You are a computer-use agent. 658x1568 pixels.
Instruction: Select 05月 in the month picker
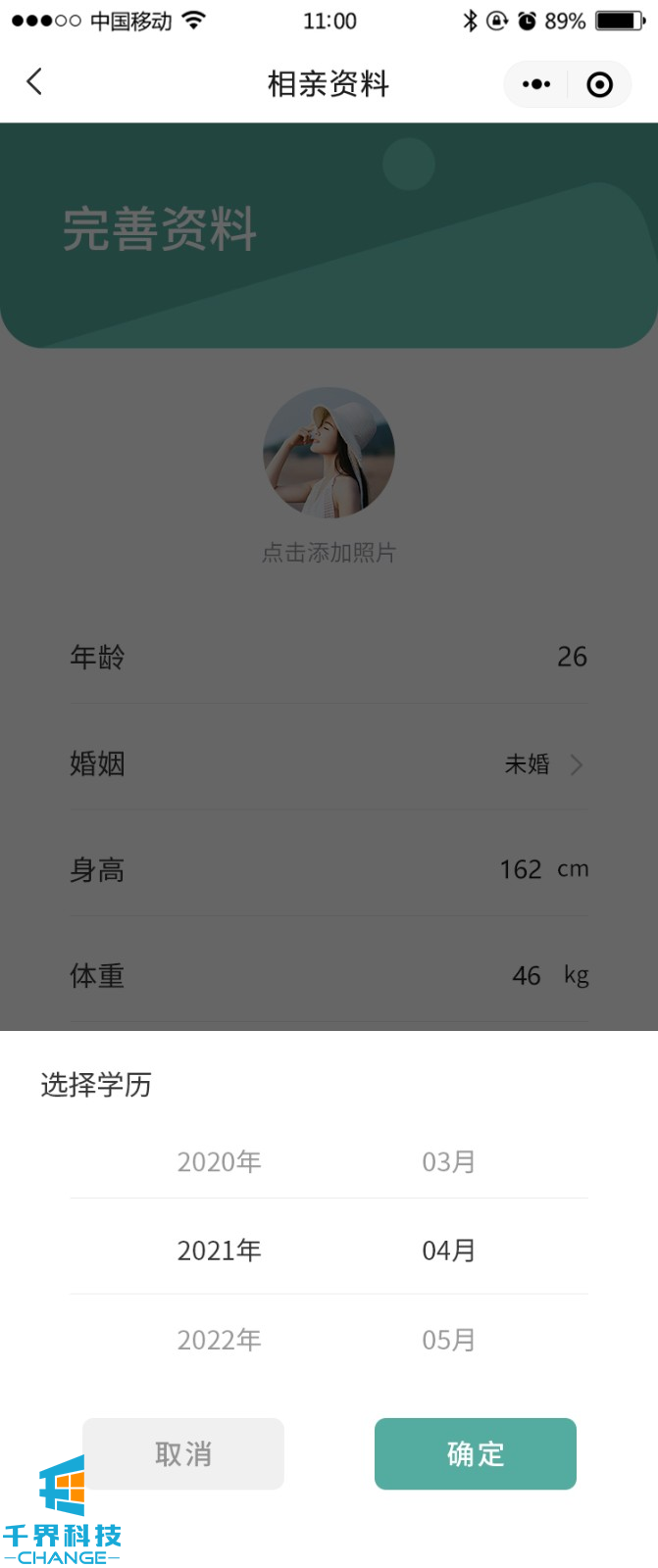click(x=448, y=1340)
